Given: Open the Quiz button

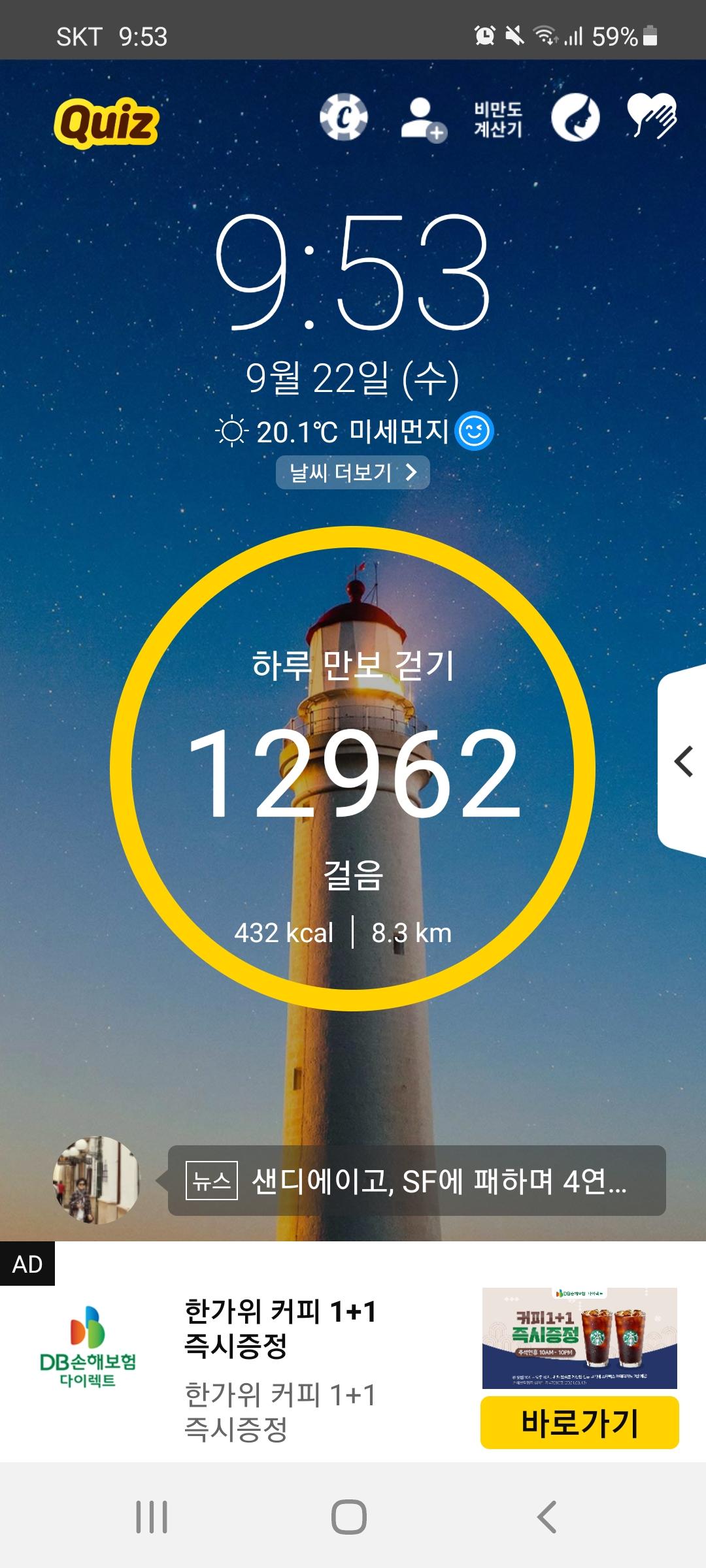Looking at the screenshot, I should point(106,122).
